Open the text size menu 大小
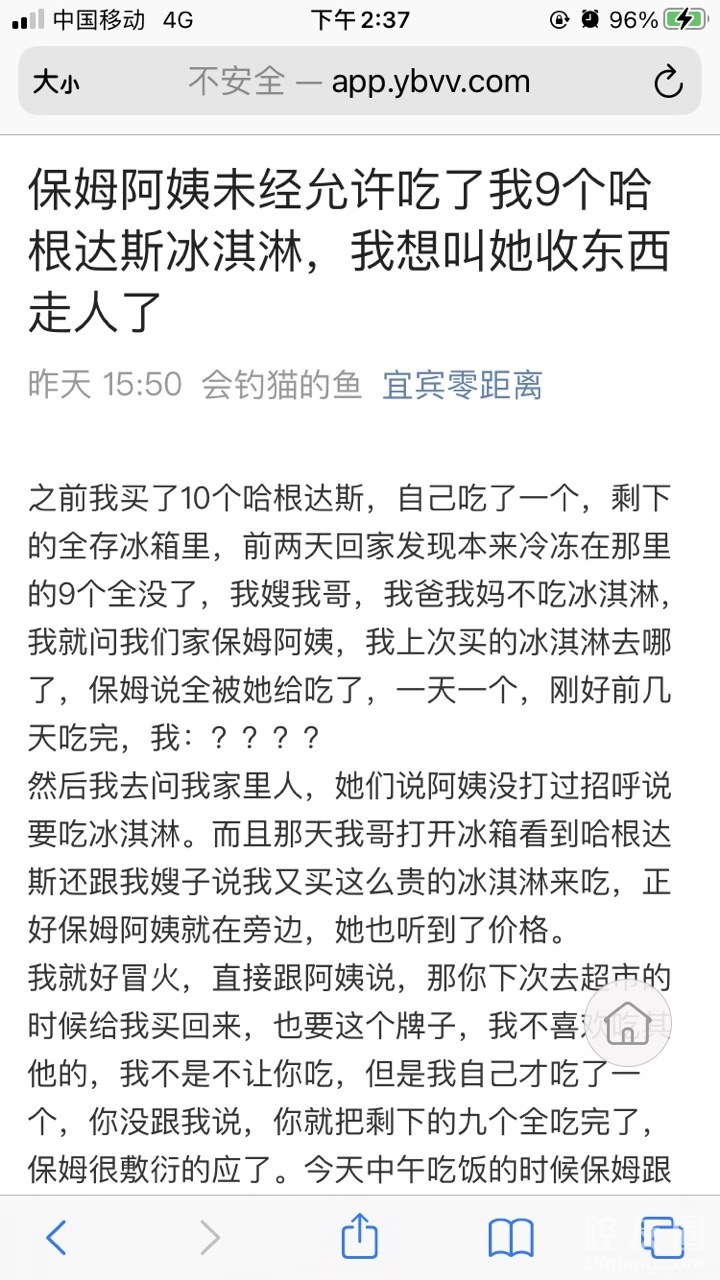 [x=56, y=82]
